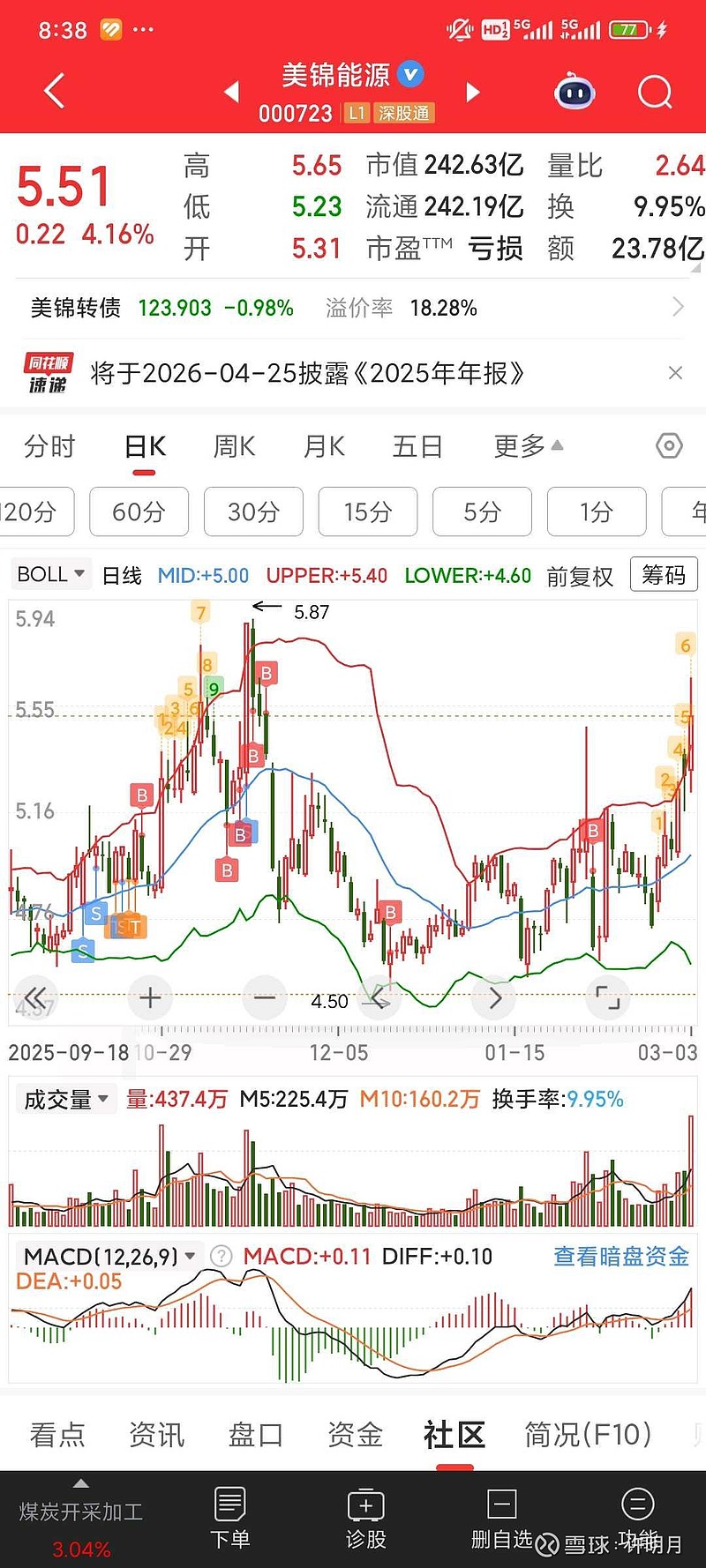Image resolution: width=706 pixels, height=1568 pixels.
Task: Choose the 15分 interval chip
Action: pos(367,511)
